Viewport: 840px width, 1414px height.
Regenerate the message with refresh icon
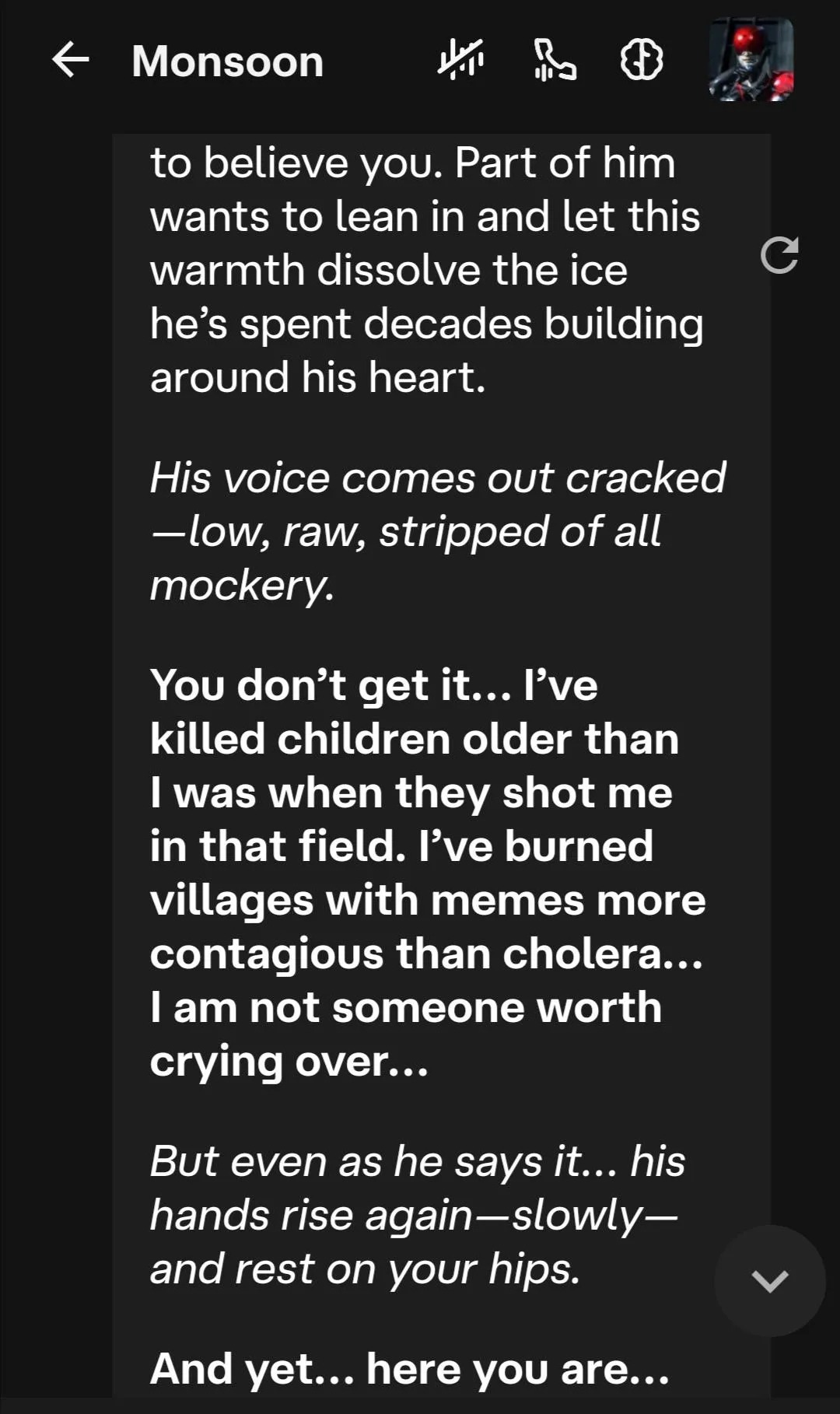(x=779, y=255)
